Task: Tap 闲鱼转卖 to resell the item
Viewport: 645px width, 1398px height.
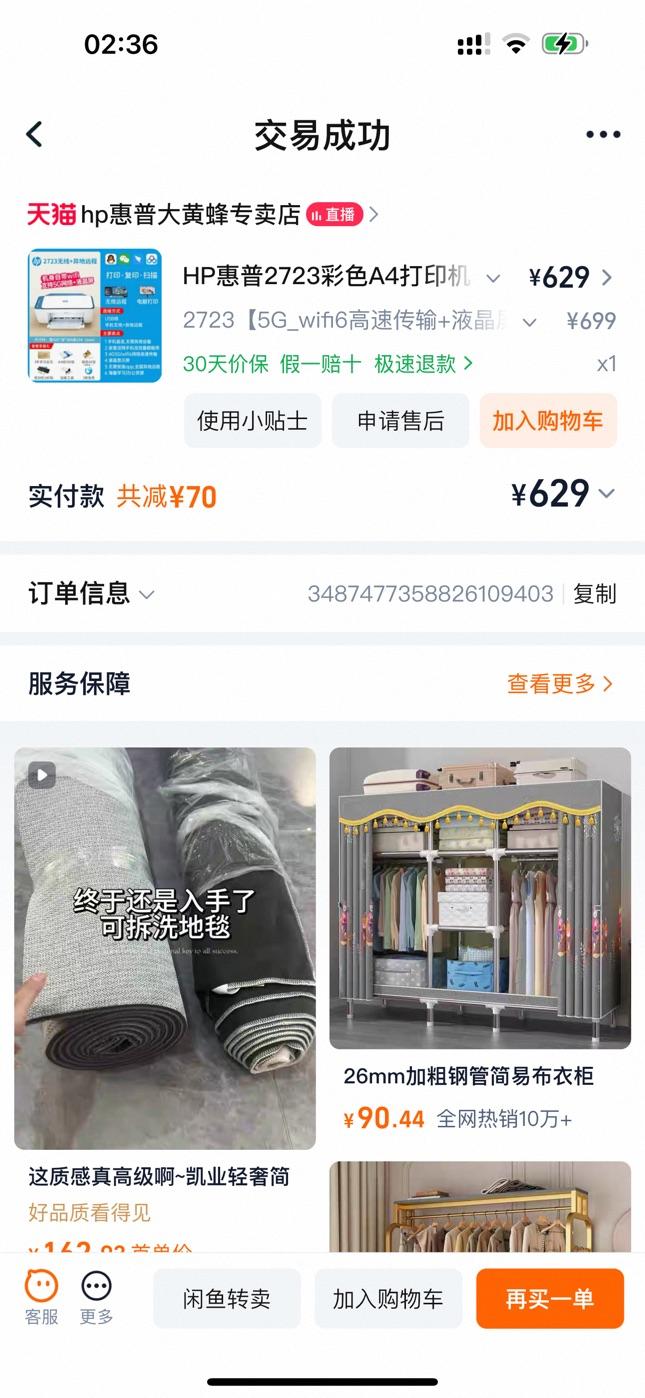Action: tap(227, 1299)
